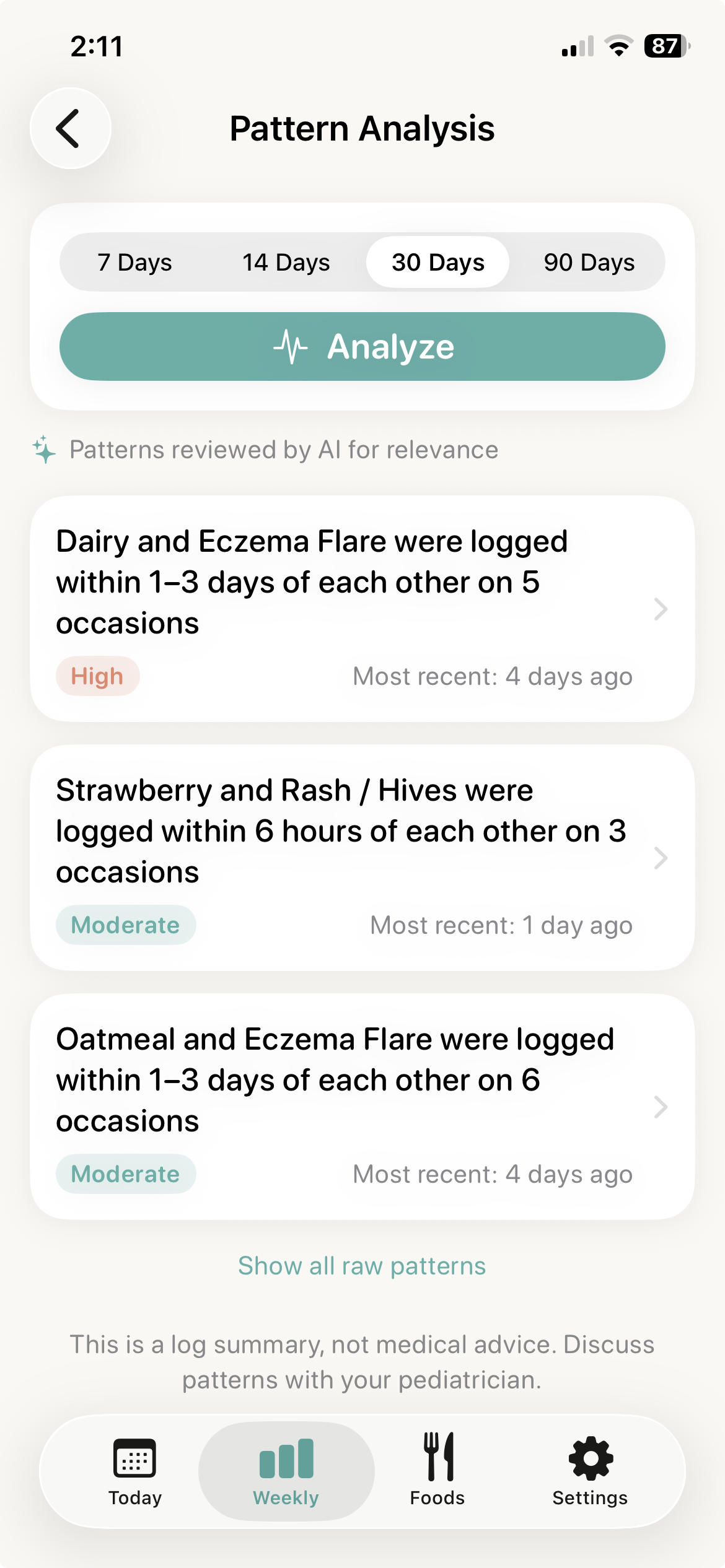Tap the back chevron to leave Pattern Analysis
This screenshot has height=1568, width=725.
pyautogui.click(x=69, y=128)
